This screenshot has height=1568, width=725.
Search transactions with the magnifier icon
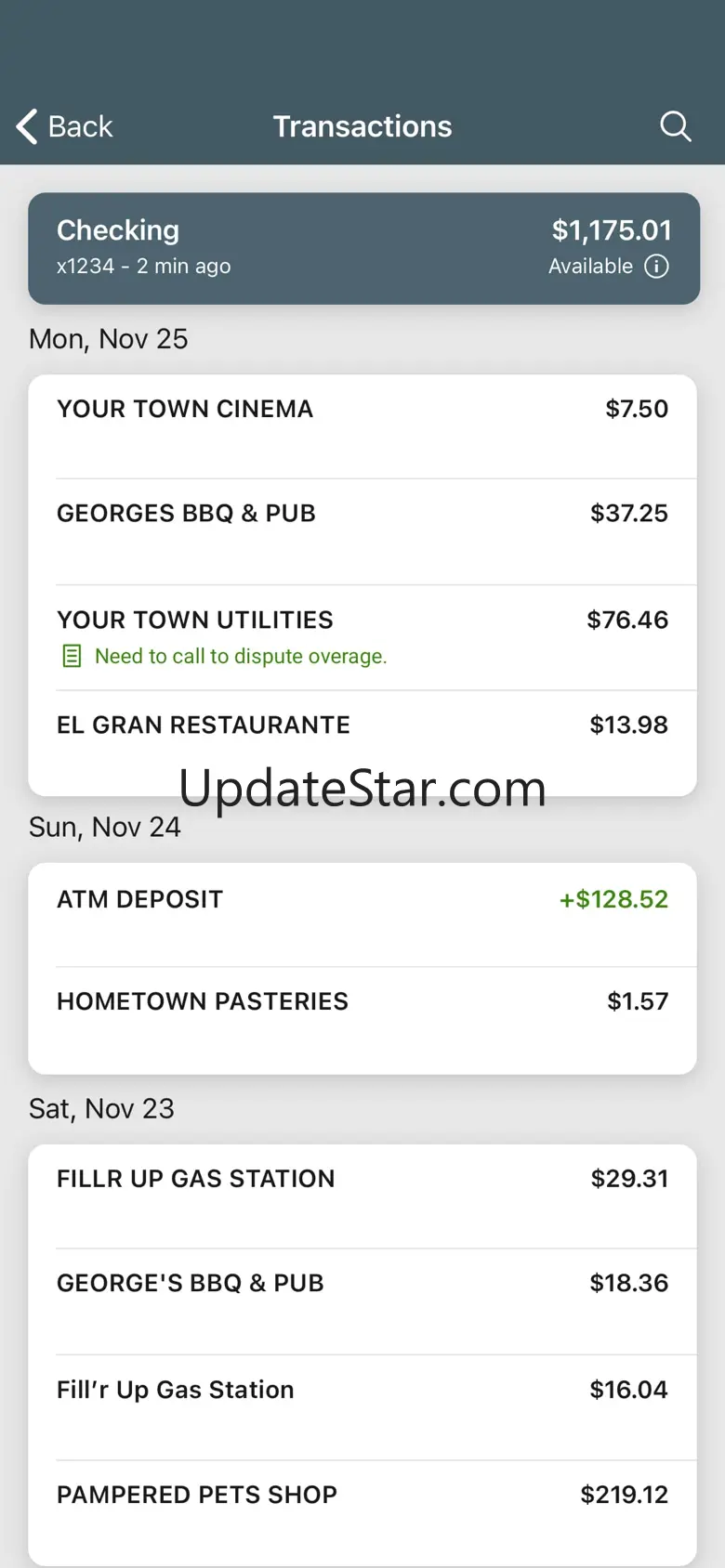tap(676, 126)
